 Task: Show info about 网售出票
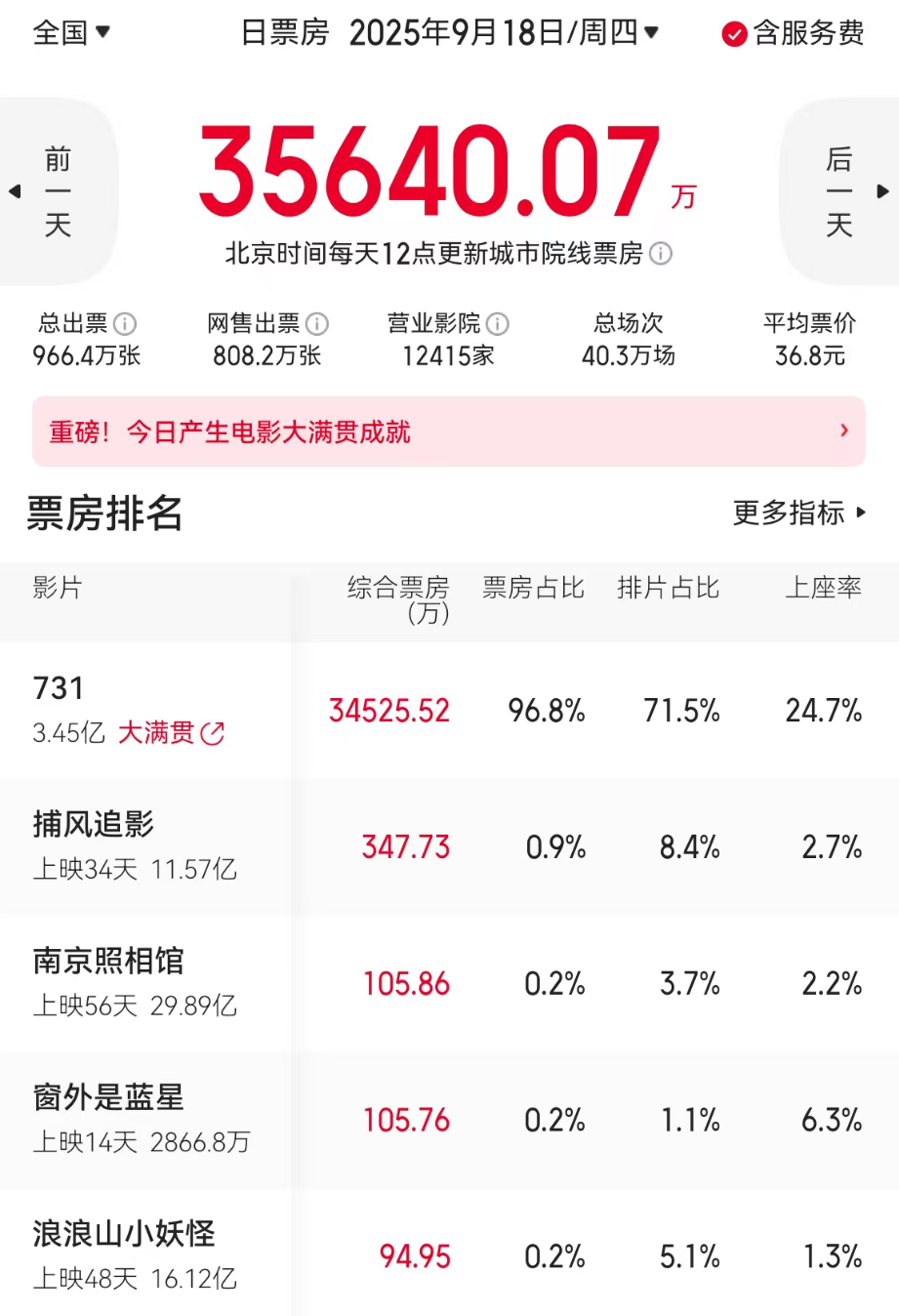coord(317,323)
